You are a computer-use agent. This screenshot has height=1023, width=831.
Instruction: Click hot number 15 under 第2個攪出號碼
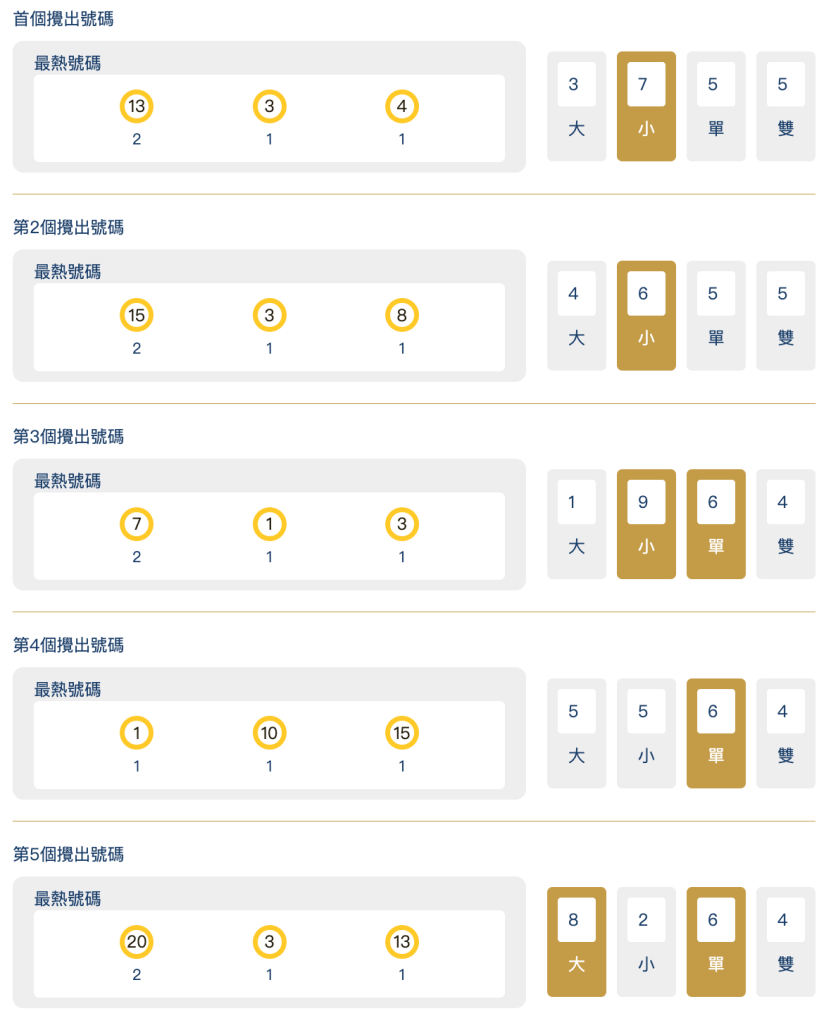[x=137, y=314]
